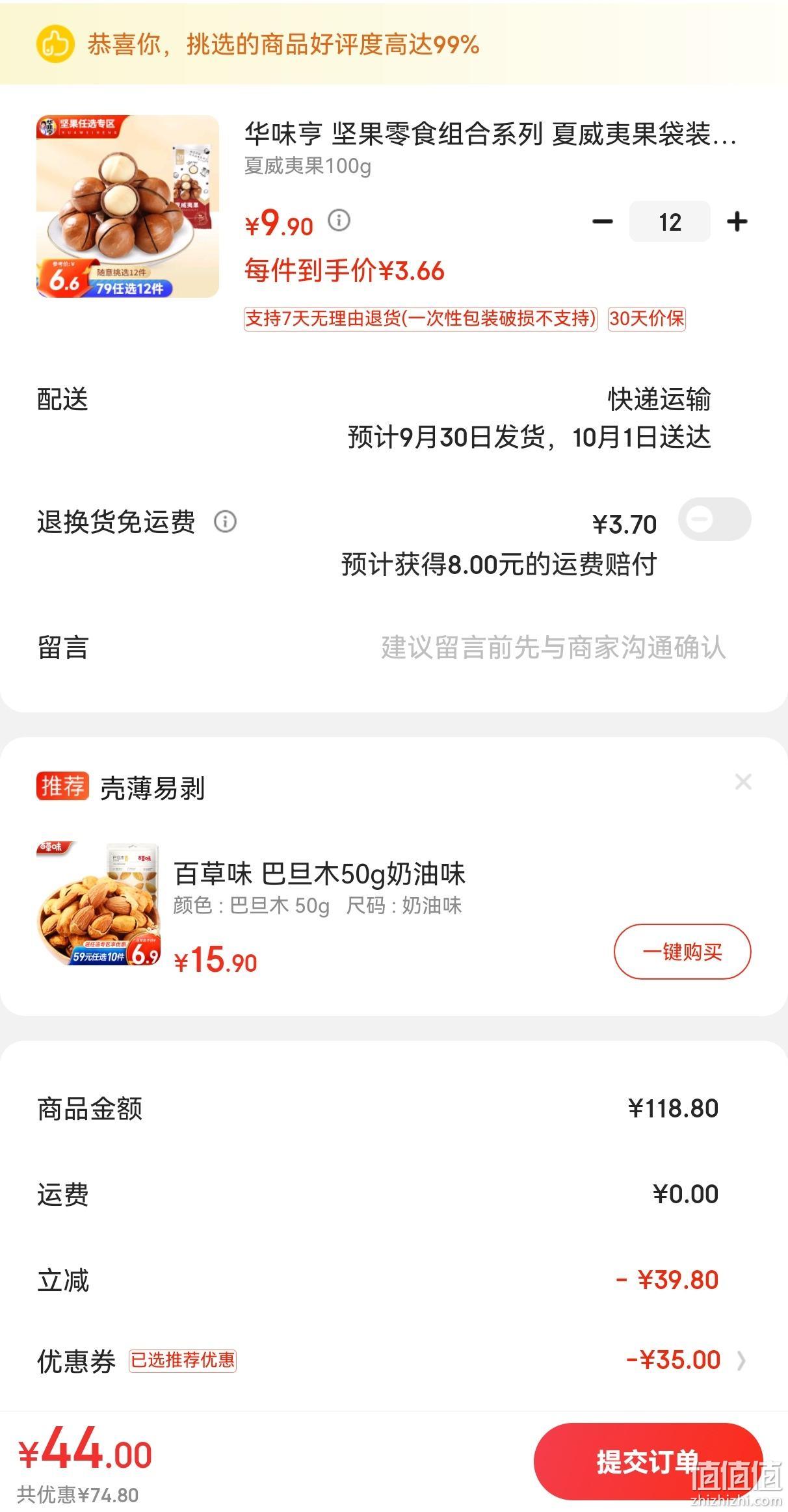This screenshot has height=1512, width=788.
Task: Open the 百草味 巴旦木 product image
Action: coord(99,904)
